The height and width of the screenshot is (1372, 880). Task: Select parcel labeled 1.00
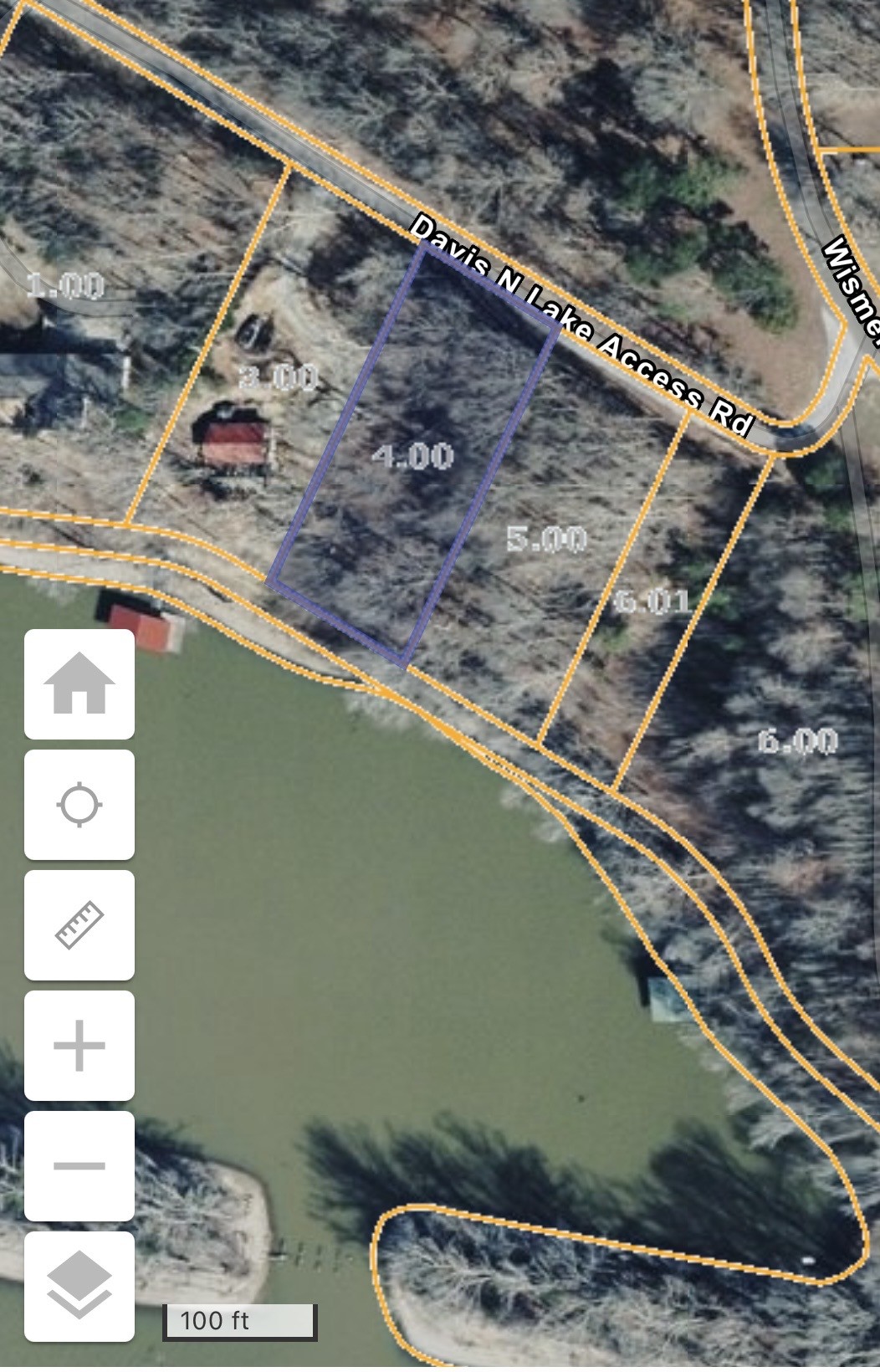(x=63, y=285)
